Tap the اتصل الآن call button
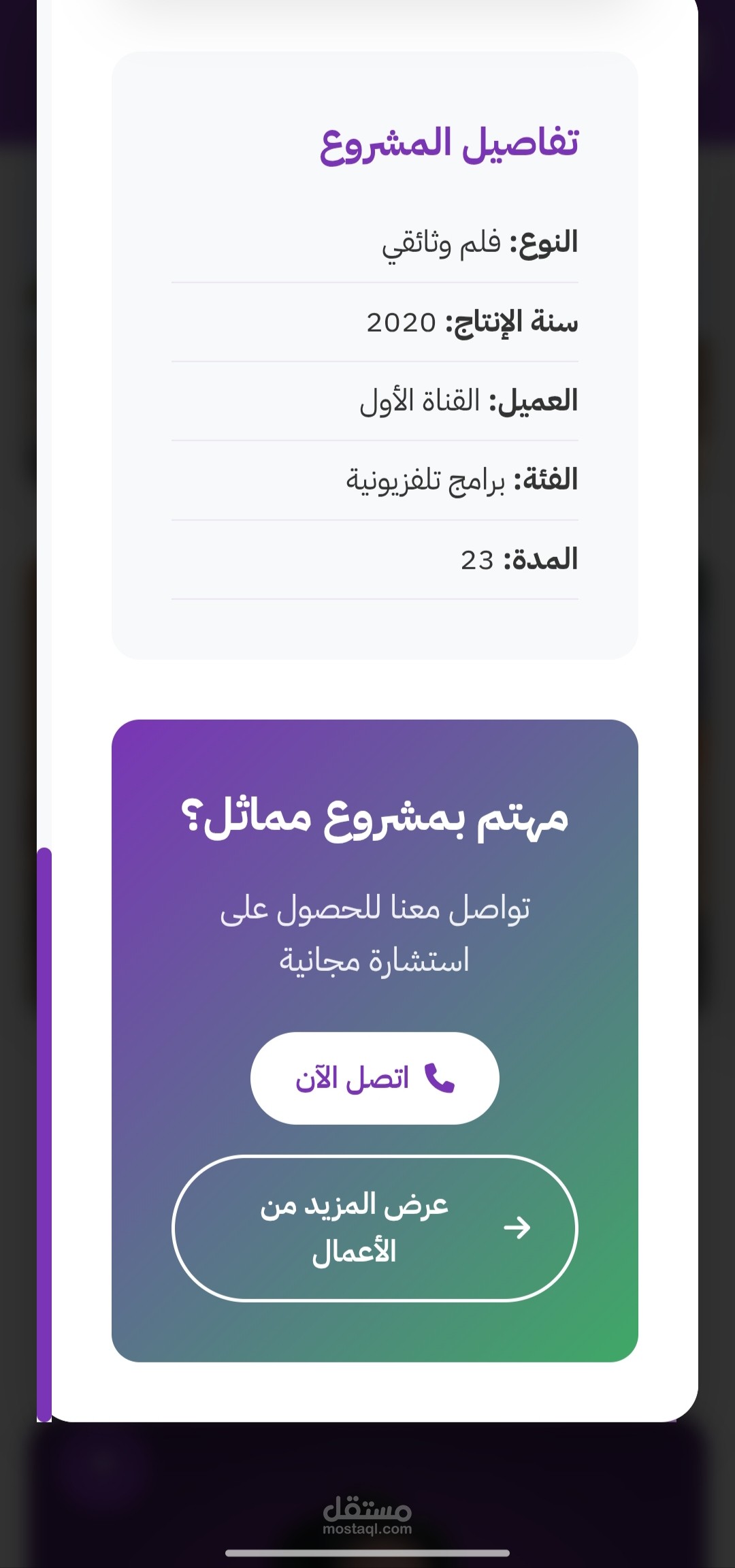 (x=375, y=1078)
